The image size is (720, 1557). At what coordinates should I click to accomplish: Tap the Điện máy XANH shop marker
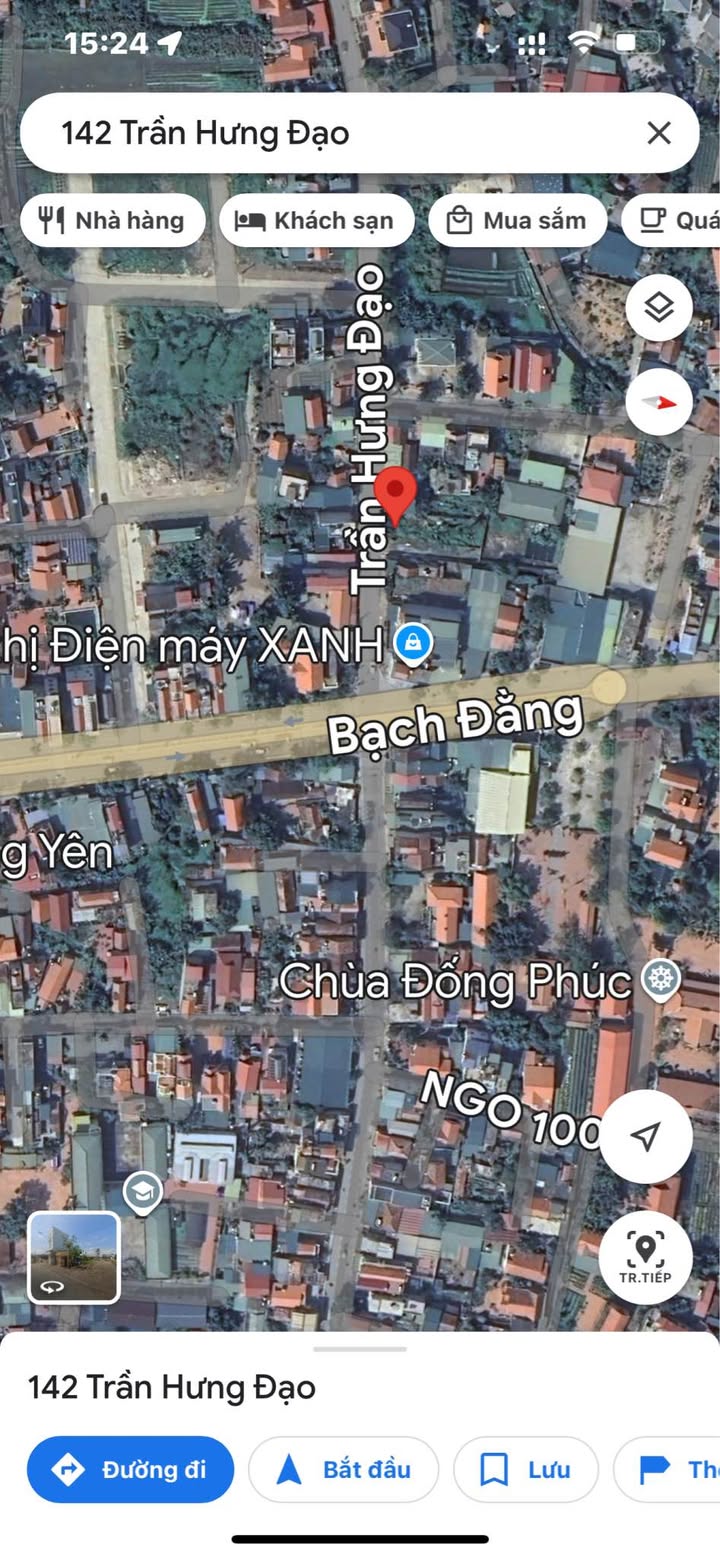412,645
